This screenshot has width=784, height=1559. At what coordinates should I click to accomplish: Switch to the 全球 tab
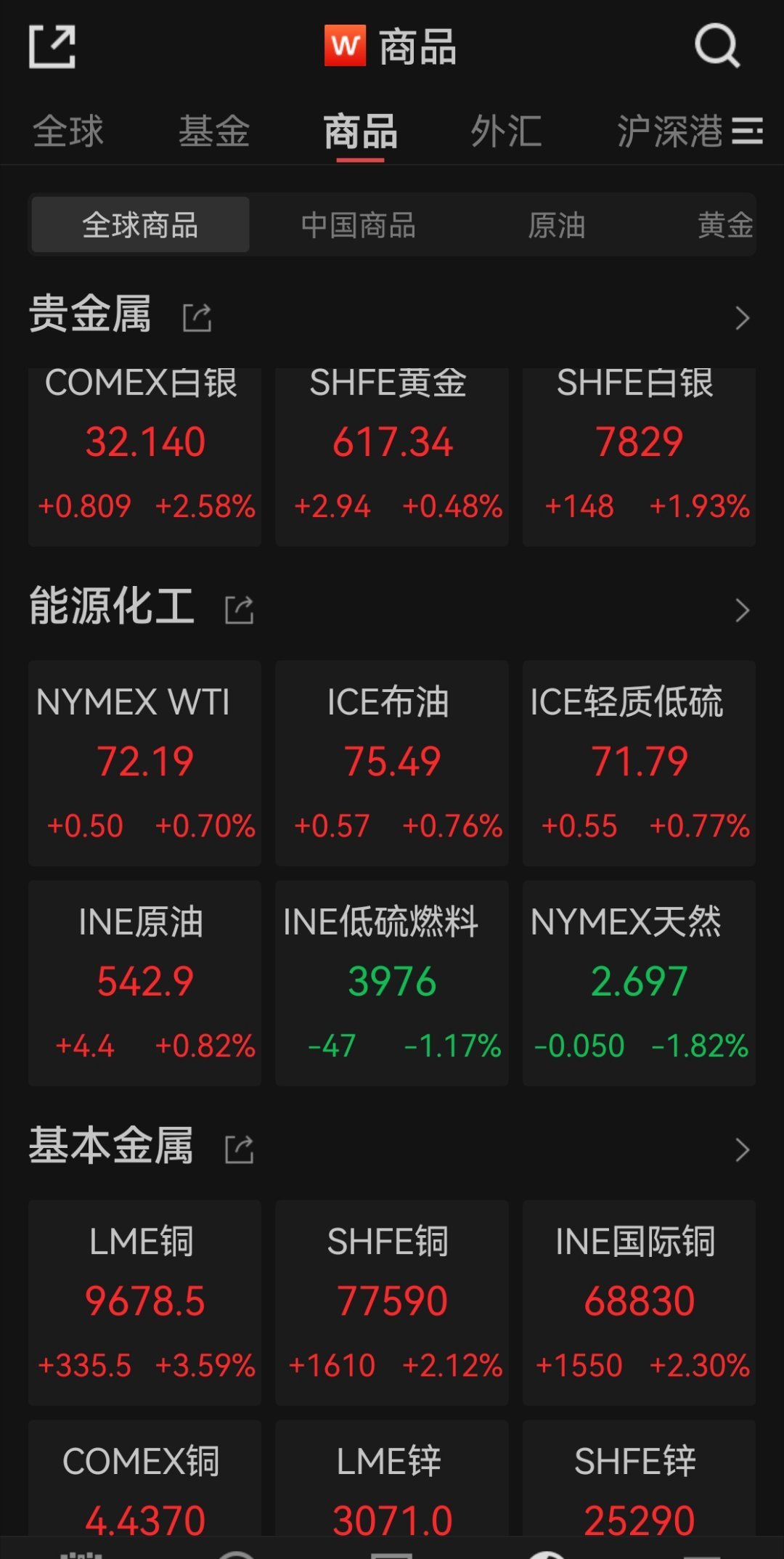[68, 131]
